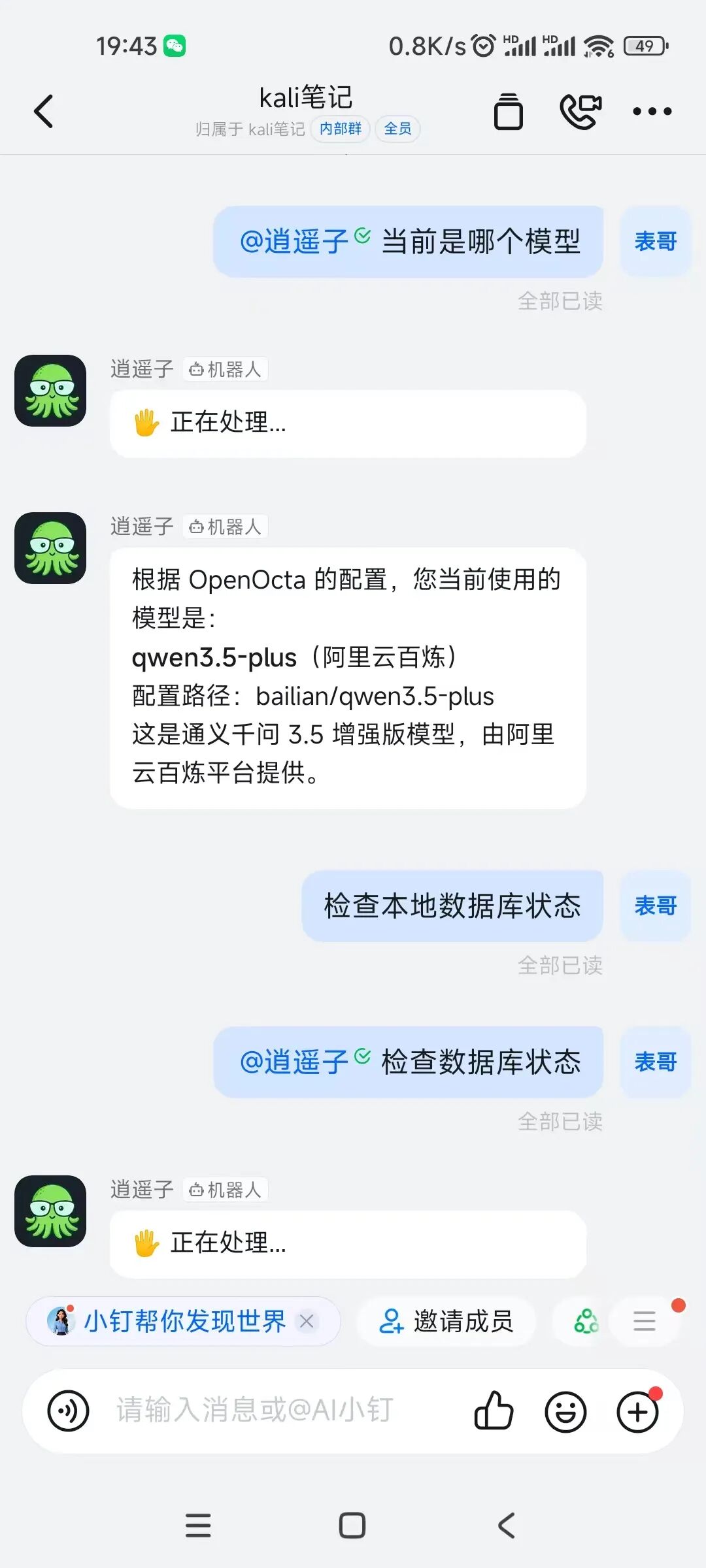Open the green connected-nodes shortcut icon
Viewport: 706px width, 1568px height.
click(x=586, y=1321)
